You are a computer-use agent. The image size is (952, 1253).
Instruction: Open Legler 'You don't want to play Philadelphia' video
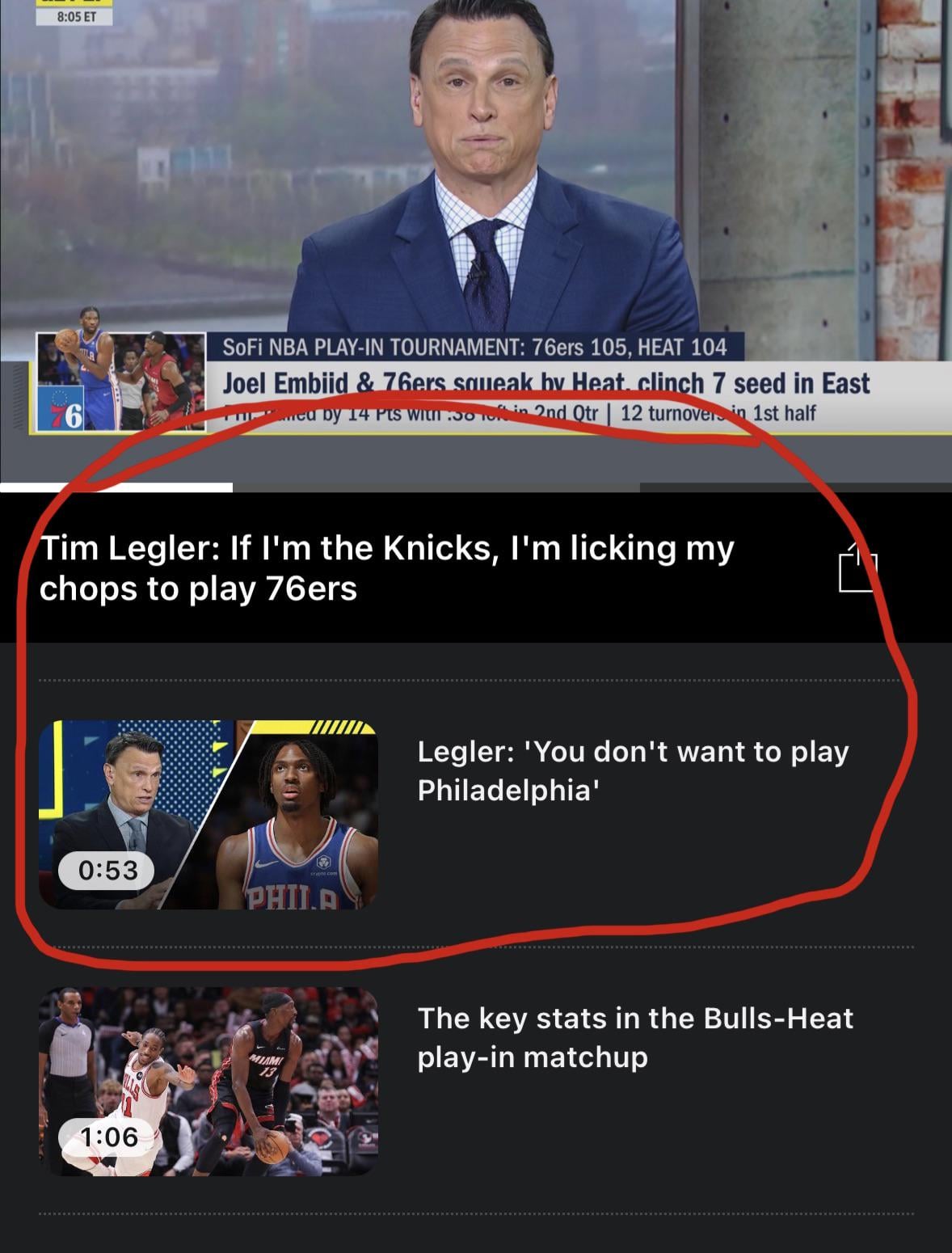209,814
